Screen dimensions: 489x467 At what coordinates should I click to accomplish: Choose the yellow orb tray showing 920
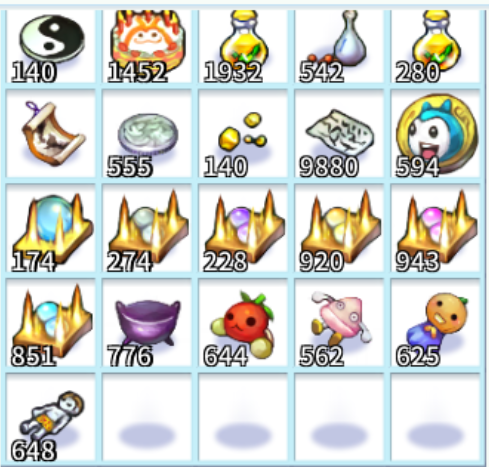(339, 228)
